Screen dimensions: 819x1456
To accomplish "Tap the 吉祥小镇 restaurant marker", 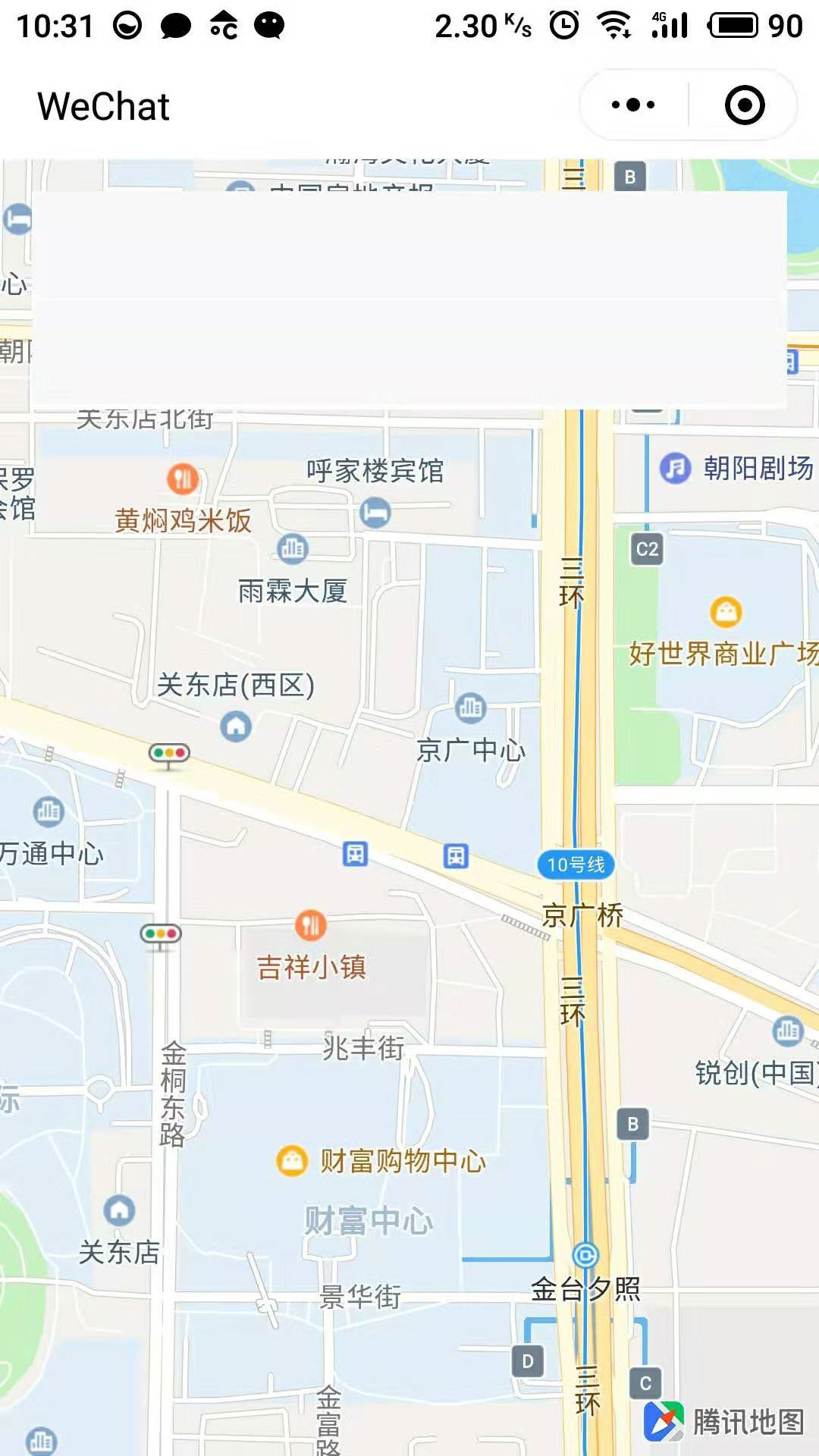I will 310,926.
